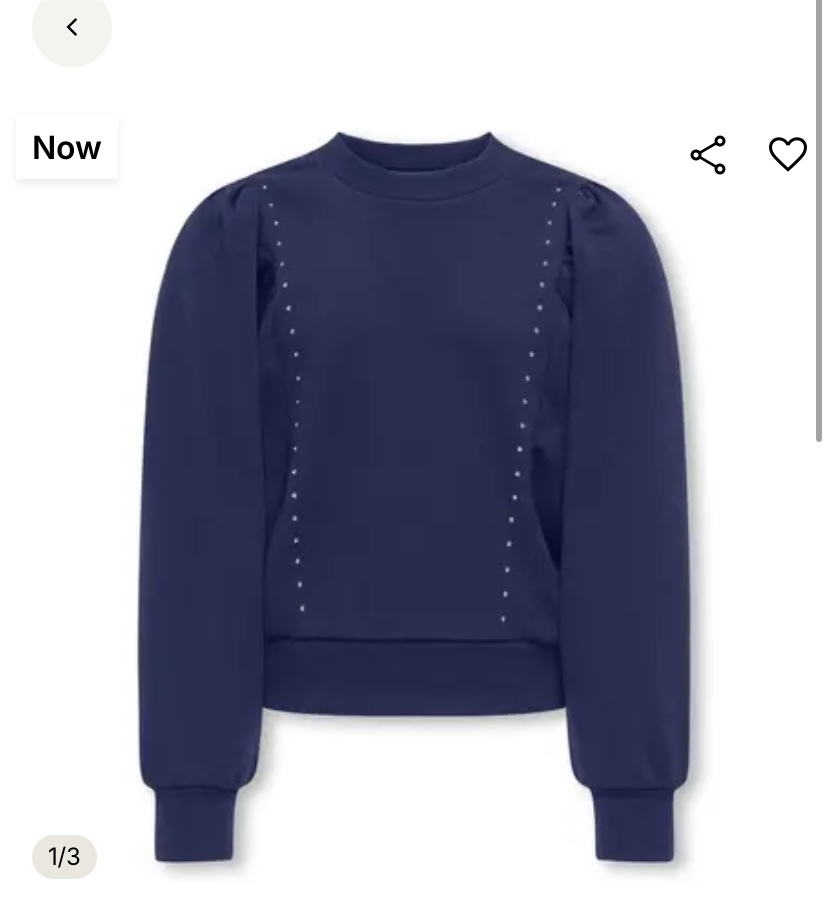This screenshot has width=828, height=899.
Task: Go back using the arrow button
Action: (72, 28)
